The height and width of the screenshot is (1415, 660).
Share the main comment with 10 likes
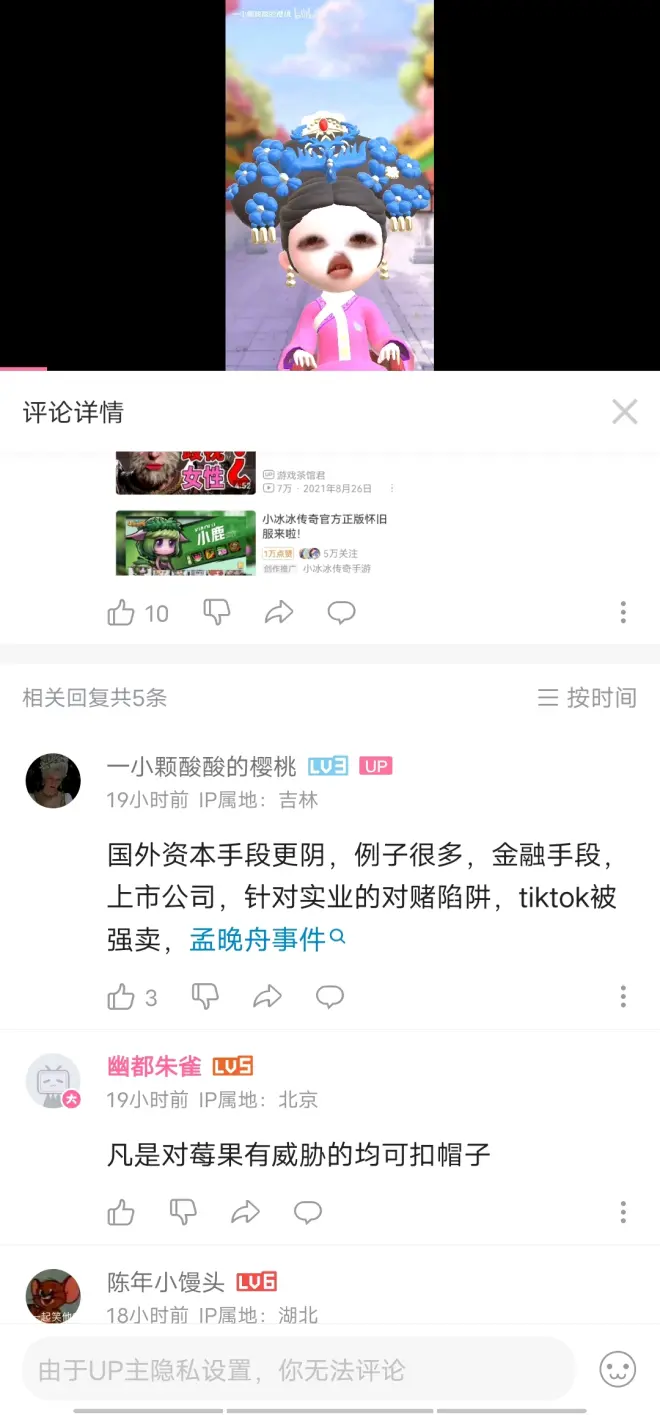[279, 612]
